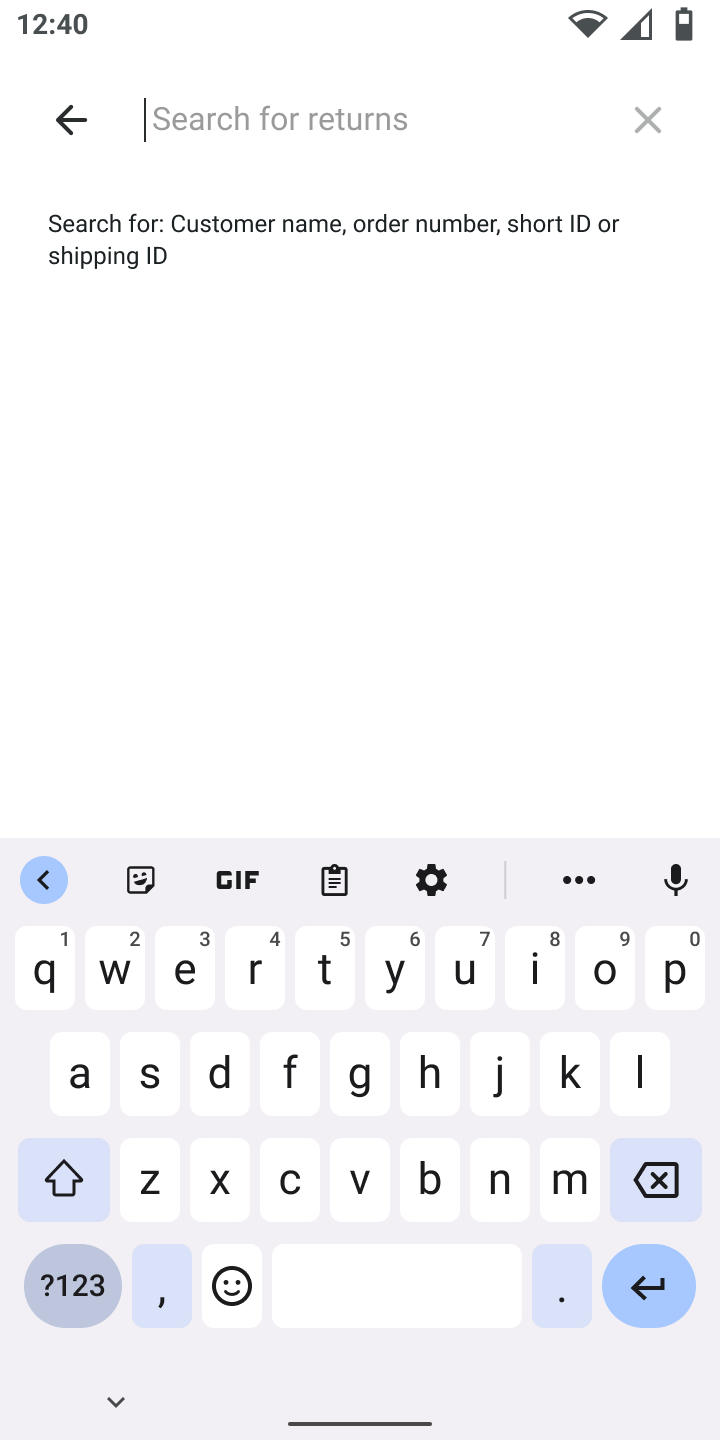Open the GIF picker on keyboard
The height and width of the screenshot is (1440, 720).
(237, 880)
